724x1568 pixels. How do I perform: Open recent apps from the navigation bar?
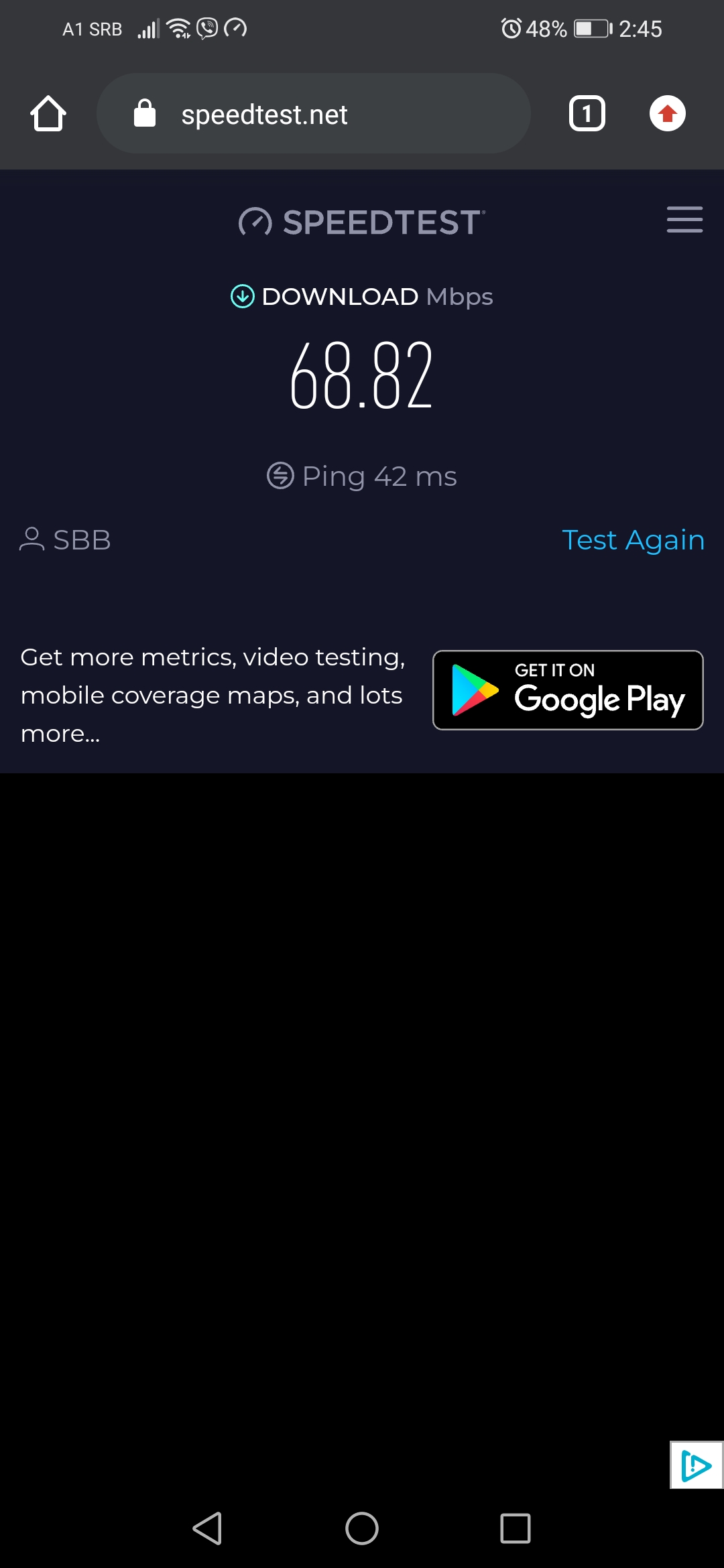[x=516, y=1528]
